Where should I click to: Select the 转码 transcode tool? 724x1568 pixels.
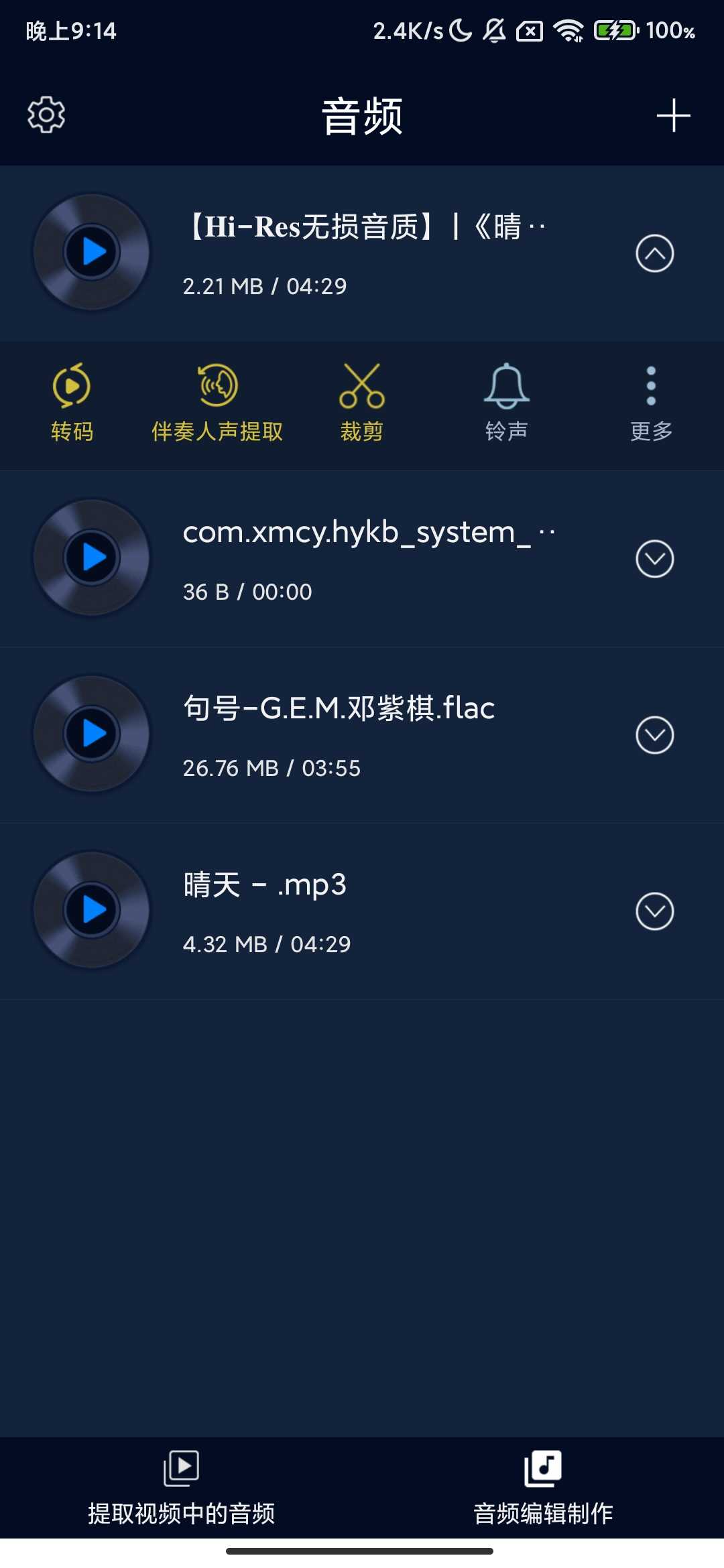(x=72, y=401)
